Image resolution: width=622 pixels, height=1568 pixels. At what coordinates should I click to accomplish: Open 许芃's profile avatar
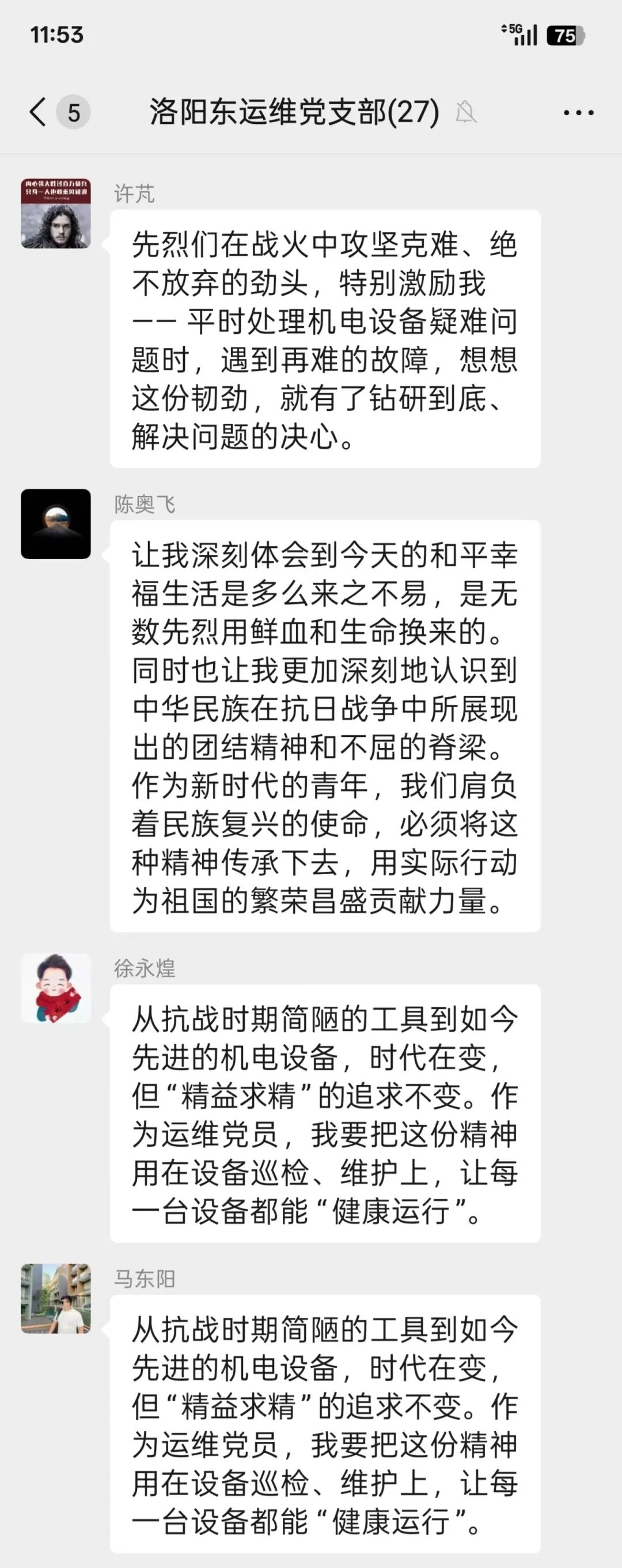point(56,213)
